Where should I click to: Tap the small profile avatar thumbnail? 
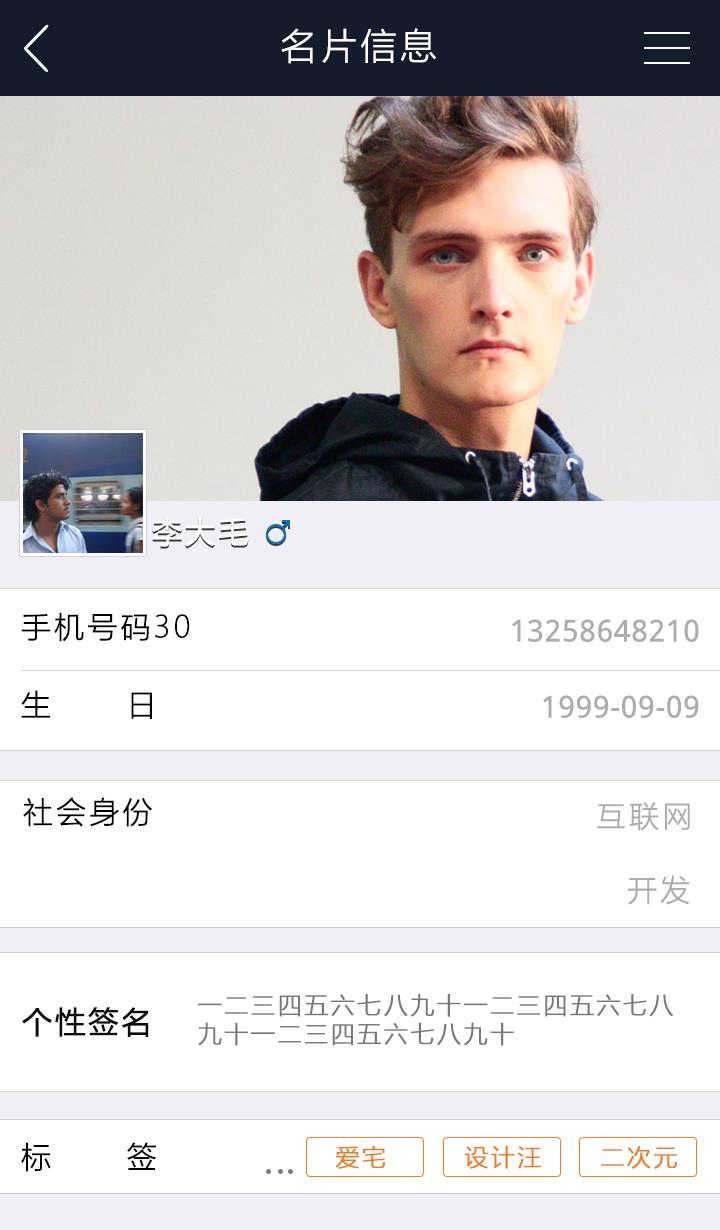click(x=83, y=493)
